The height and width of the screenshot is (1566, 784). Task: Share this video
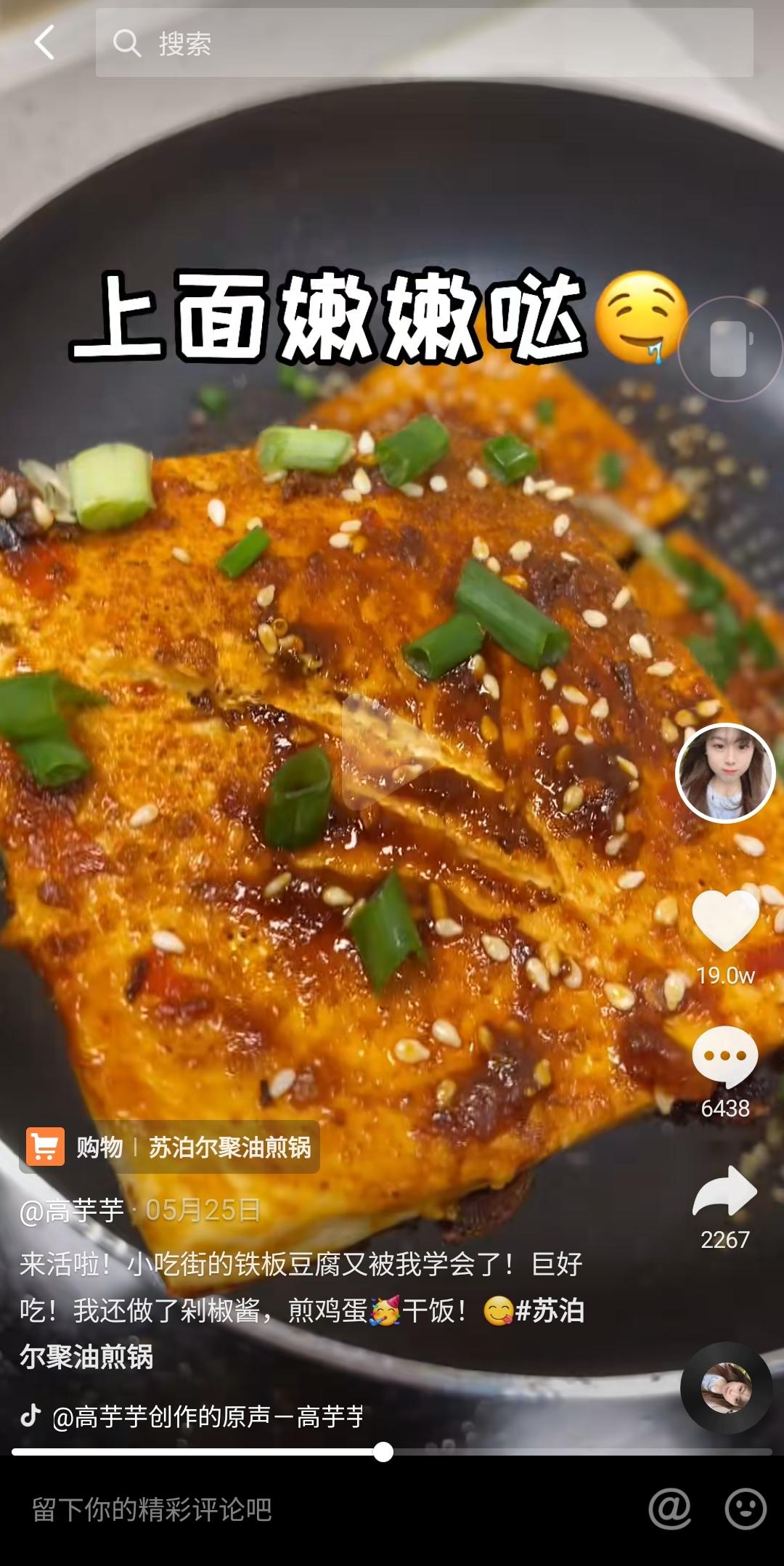725,1193
